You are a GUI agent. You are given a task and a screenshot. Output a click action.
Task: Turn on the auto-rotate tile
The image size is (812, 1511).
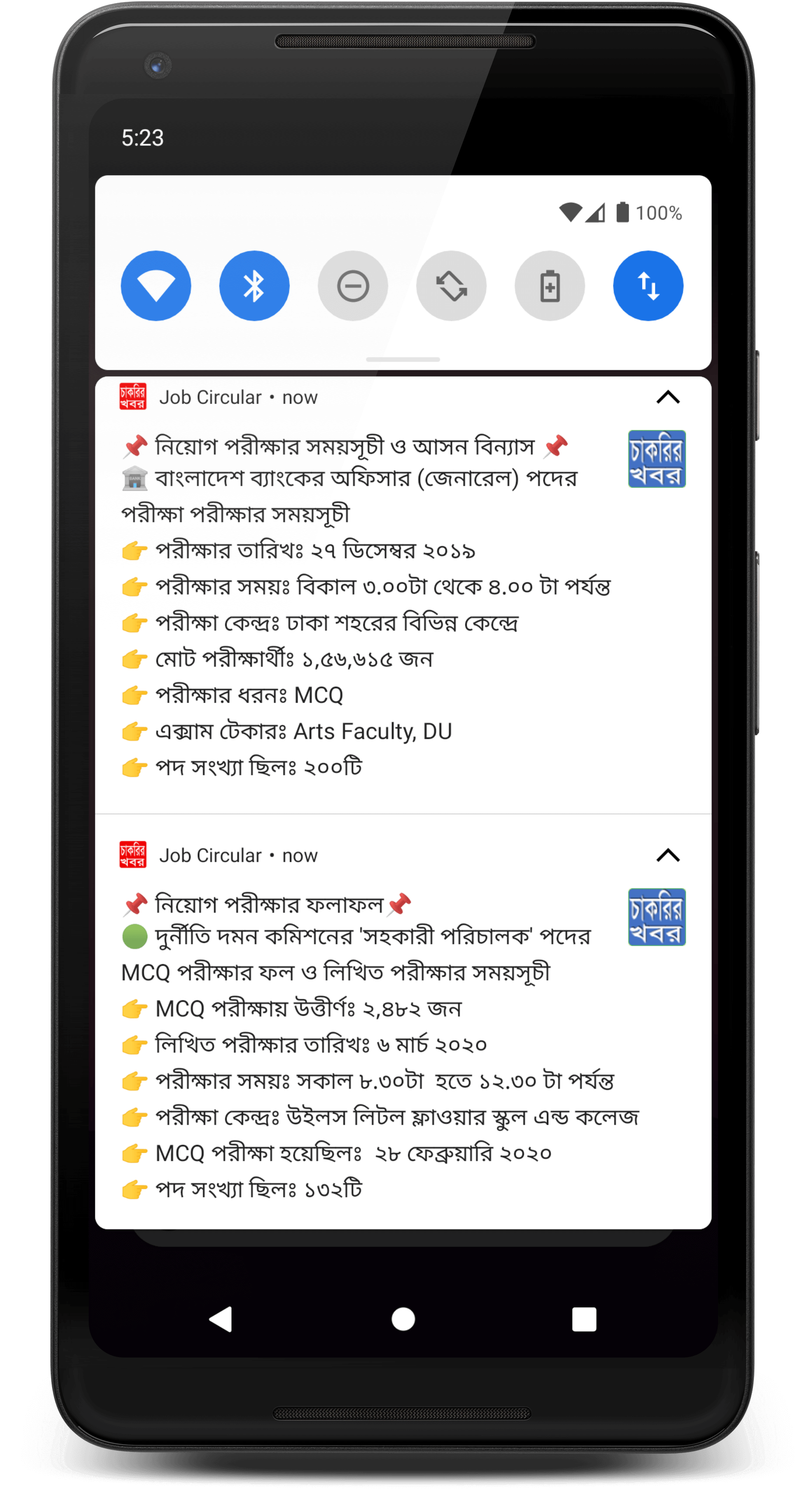[x=451, y=285]
